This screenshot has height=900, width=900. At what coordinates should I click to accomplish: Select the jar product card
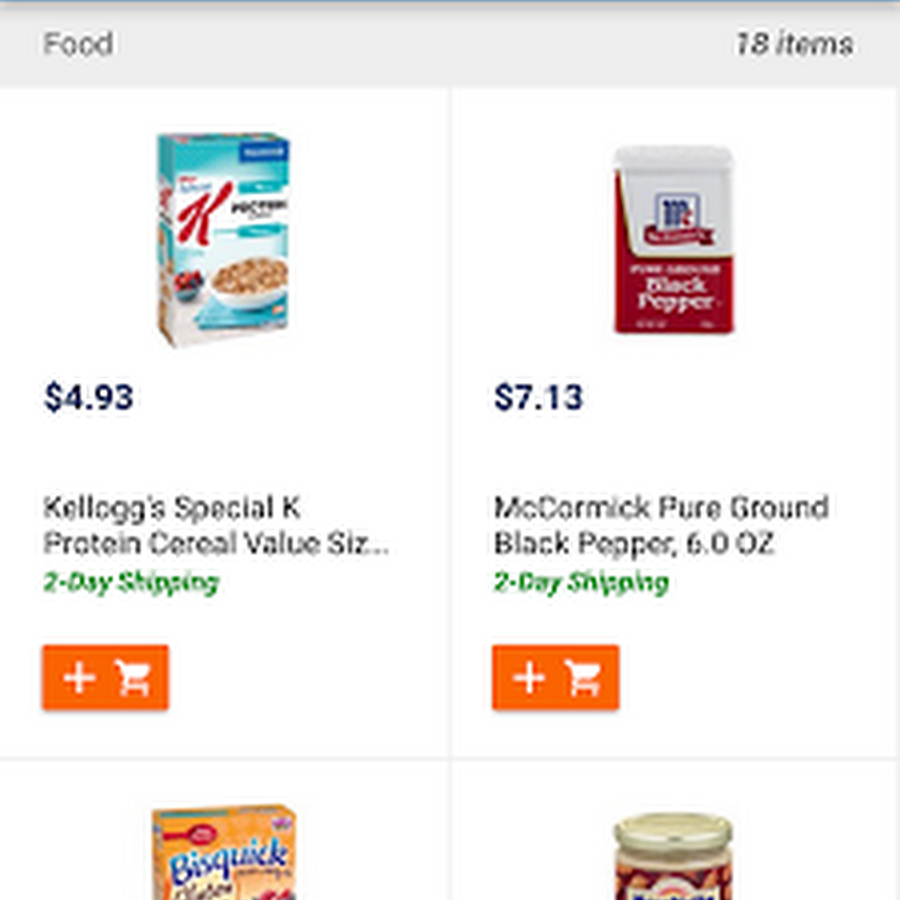(672, 855)
